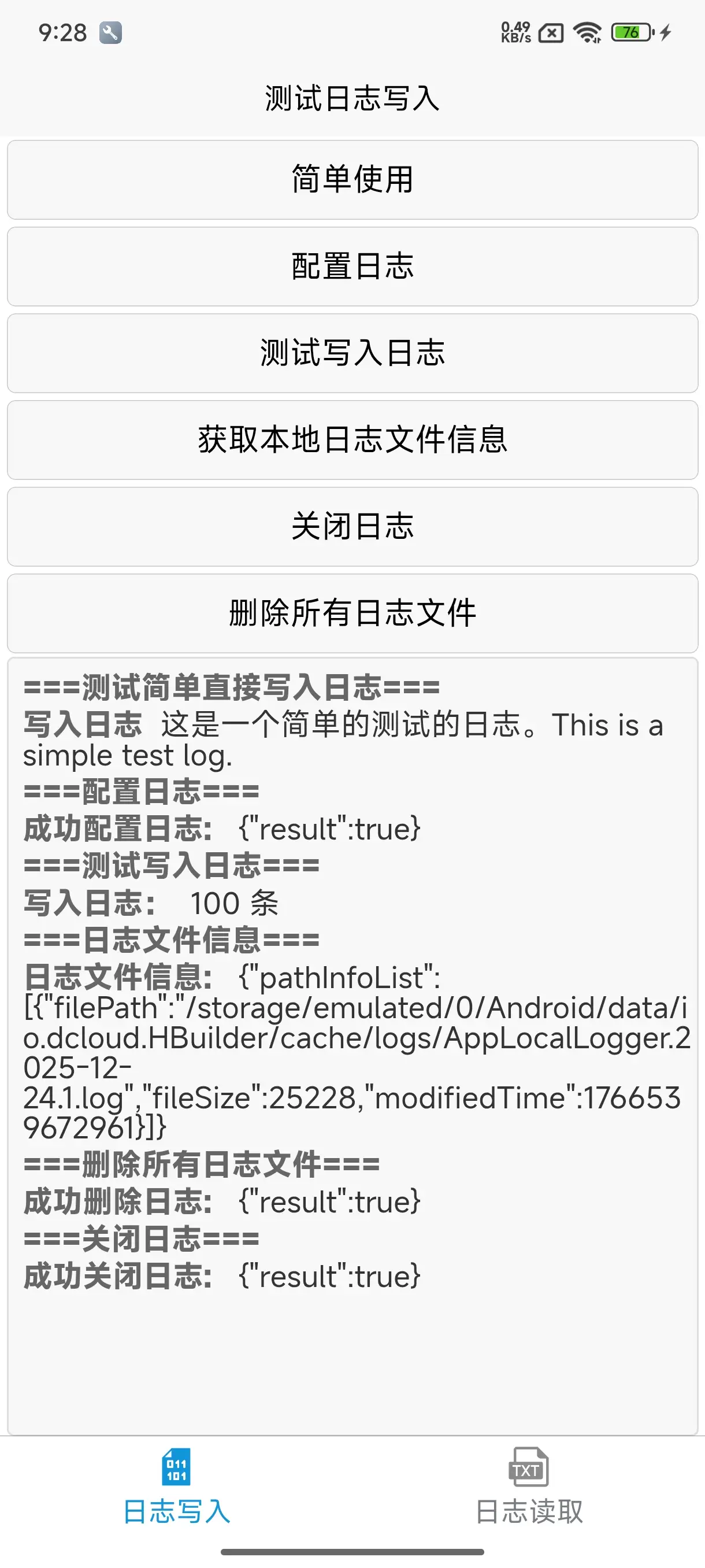Delete files using 删除所有日志文件
The width and height of the screenshot is (705, 1568).
[352, 613]
